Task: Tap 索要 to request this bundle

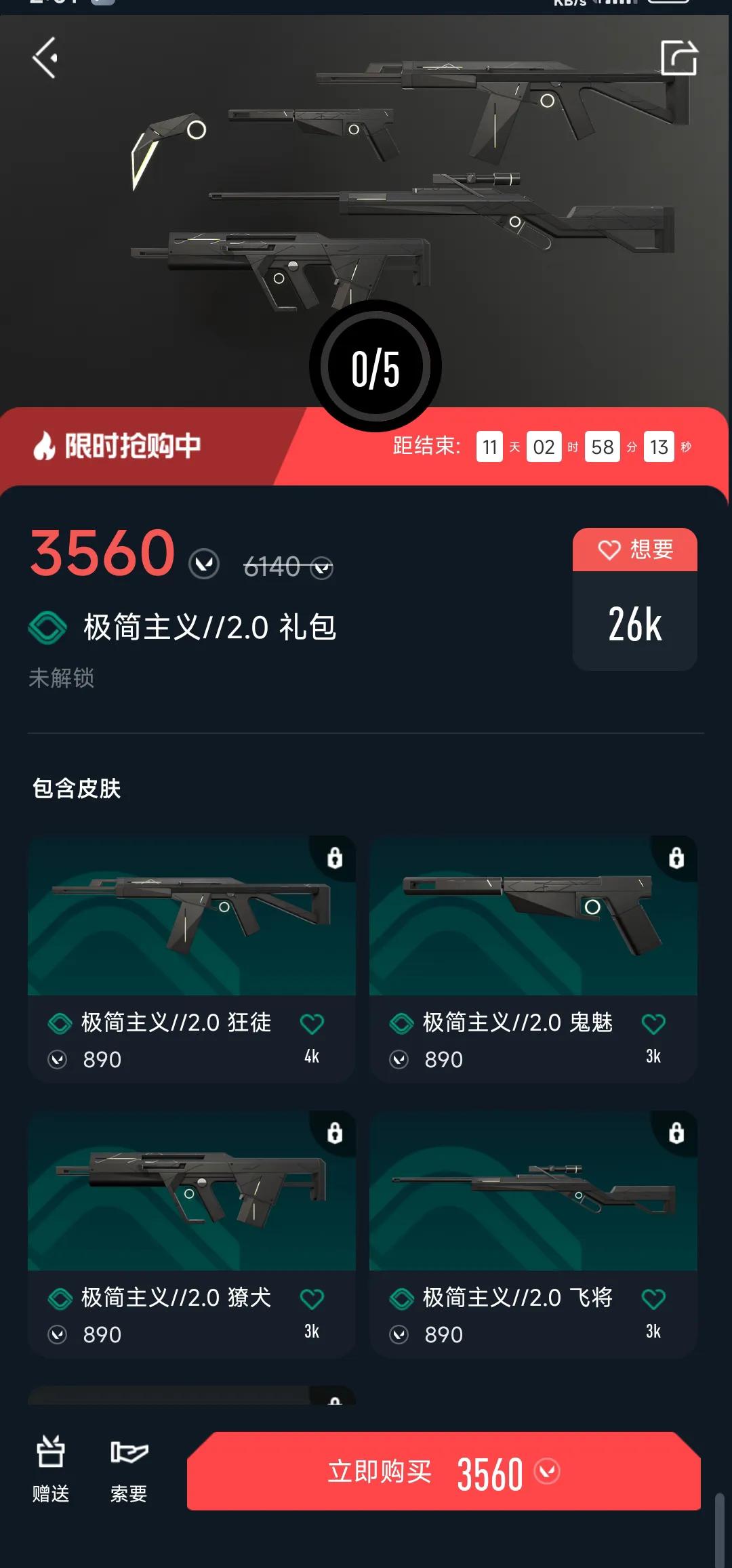Action: pyautogui.click(x=129, y=1469)
